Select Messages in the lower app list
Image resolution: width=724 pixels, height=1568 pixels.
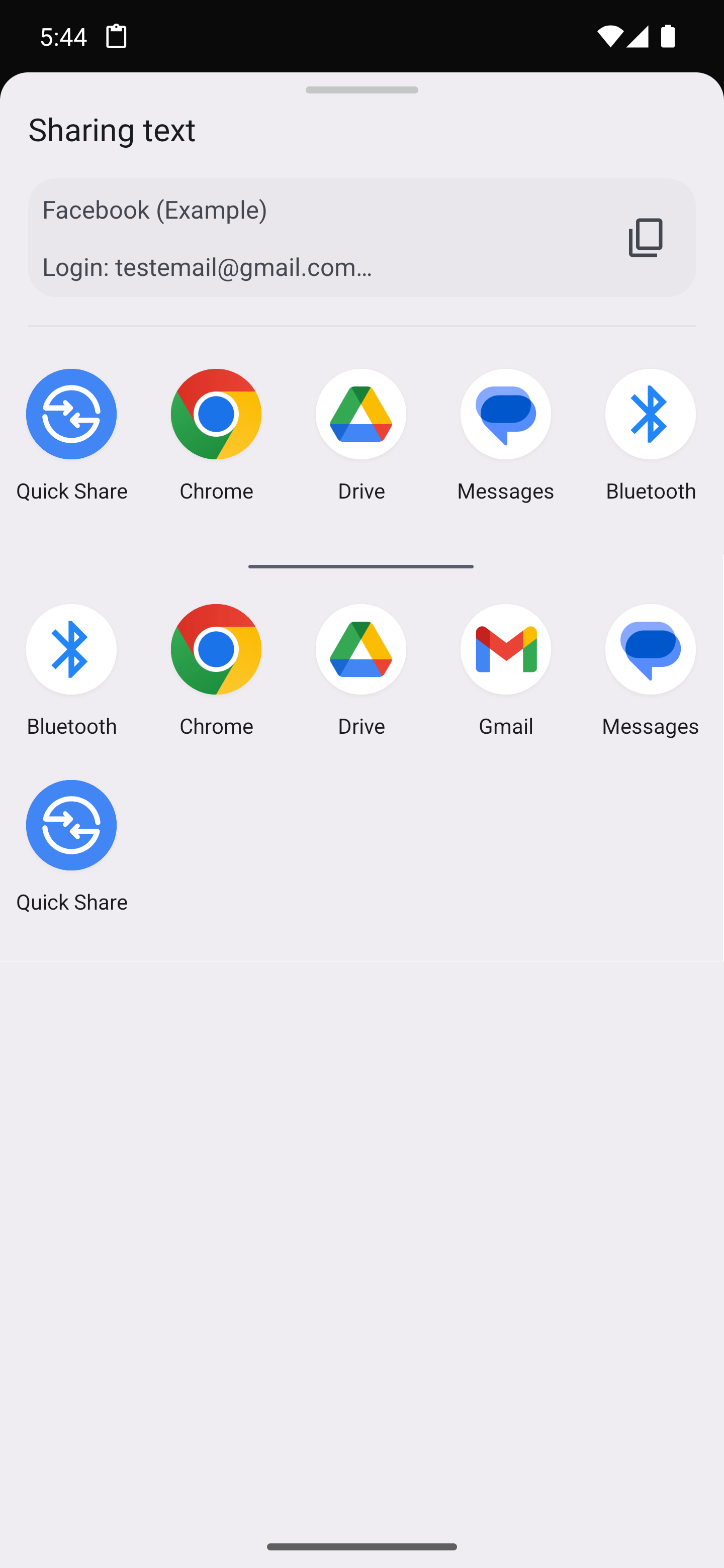[x=650, y=671]
